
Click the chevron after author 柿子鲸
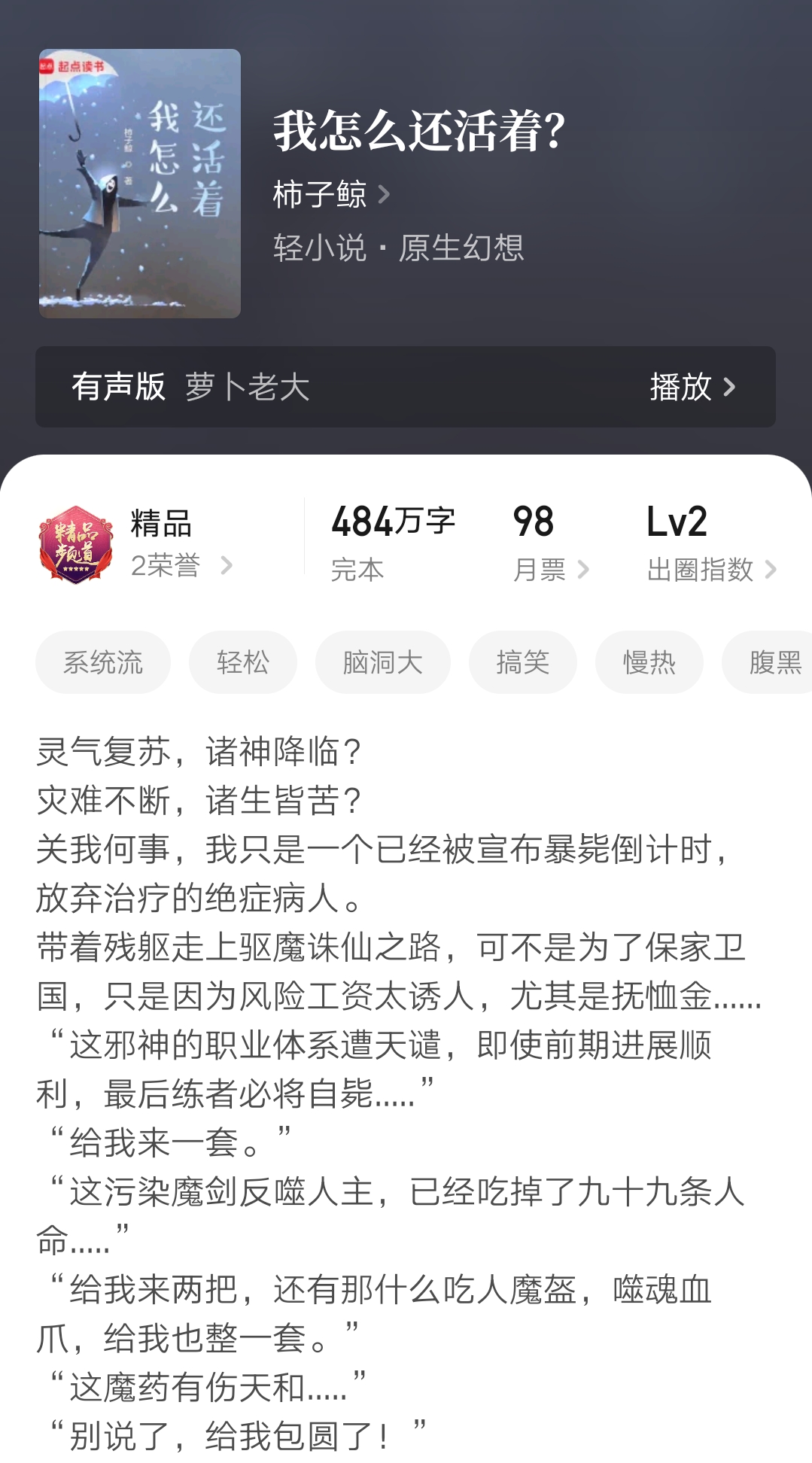pyautogui.click(x=385, y=194)
